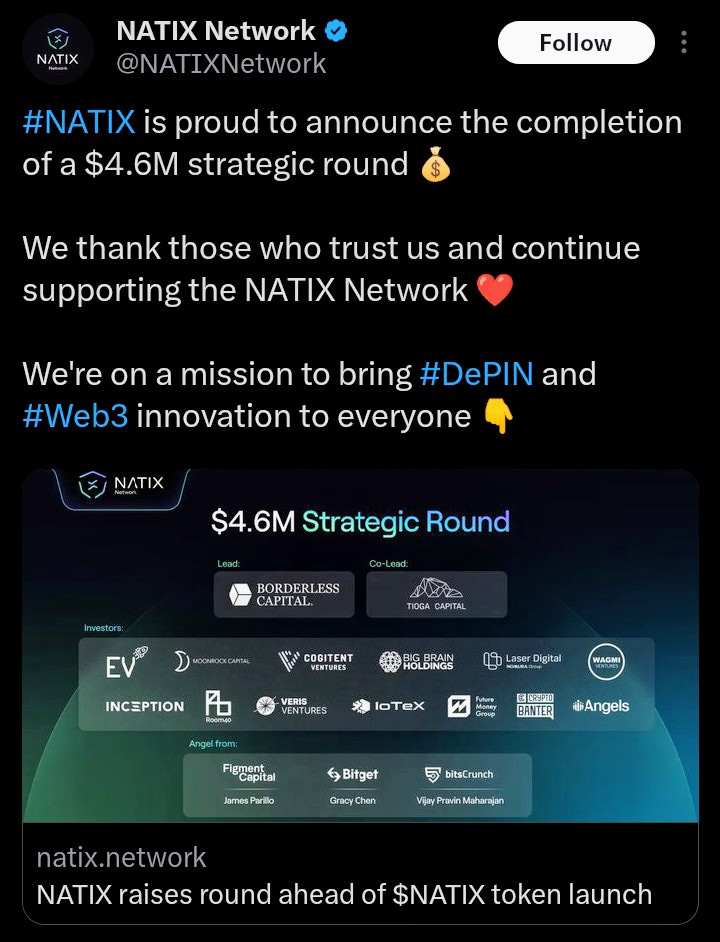Image resolution: width=720 pixels, height=942 pixels.
Task: Follow NATIX Network
Action: [x=575, y=43]
